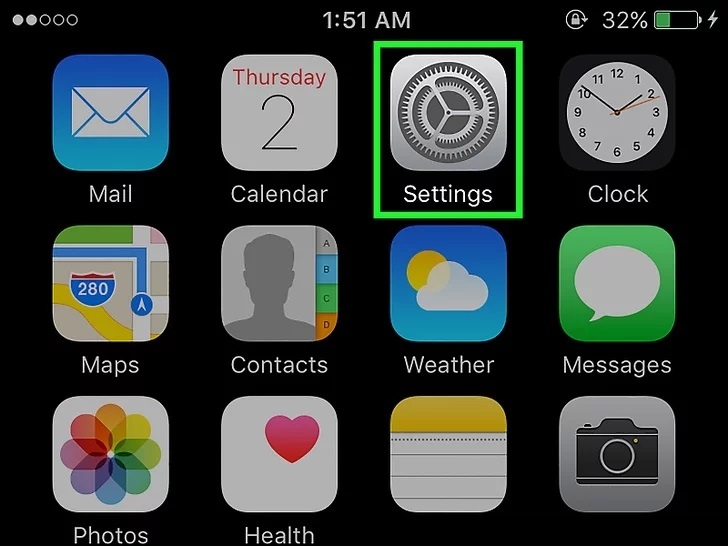The width and height of the screenshot is (728, 546).
Task: Open the Notes app icon
Action: 447,455
